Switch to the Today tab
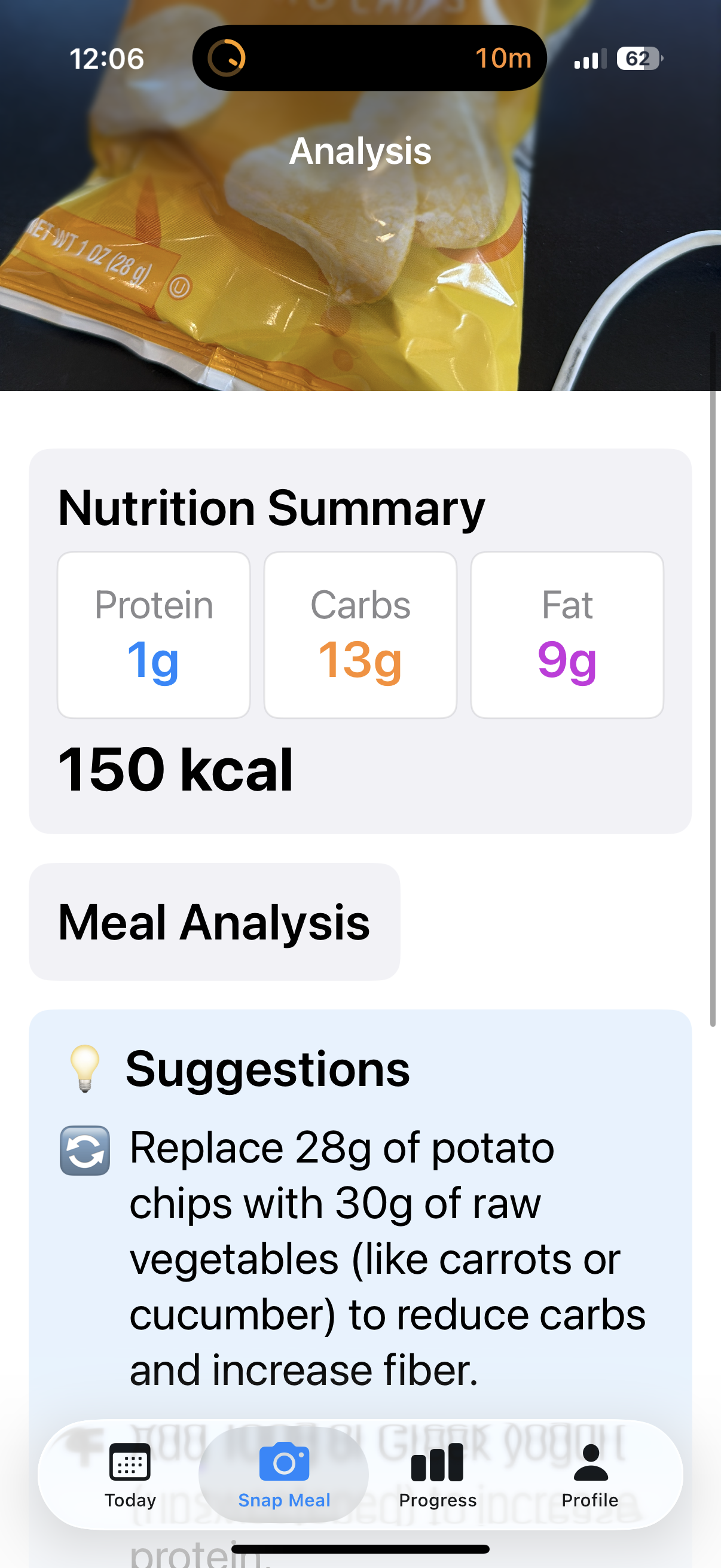The width and height of the screenshot is (721, 1568). point(130,1474)
